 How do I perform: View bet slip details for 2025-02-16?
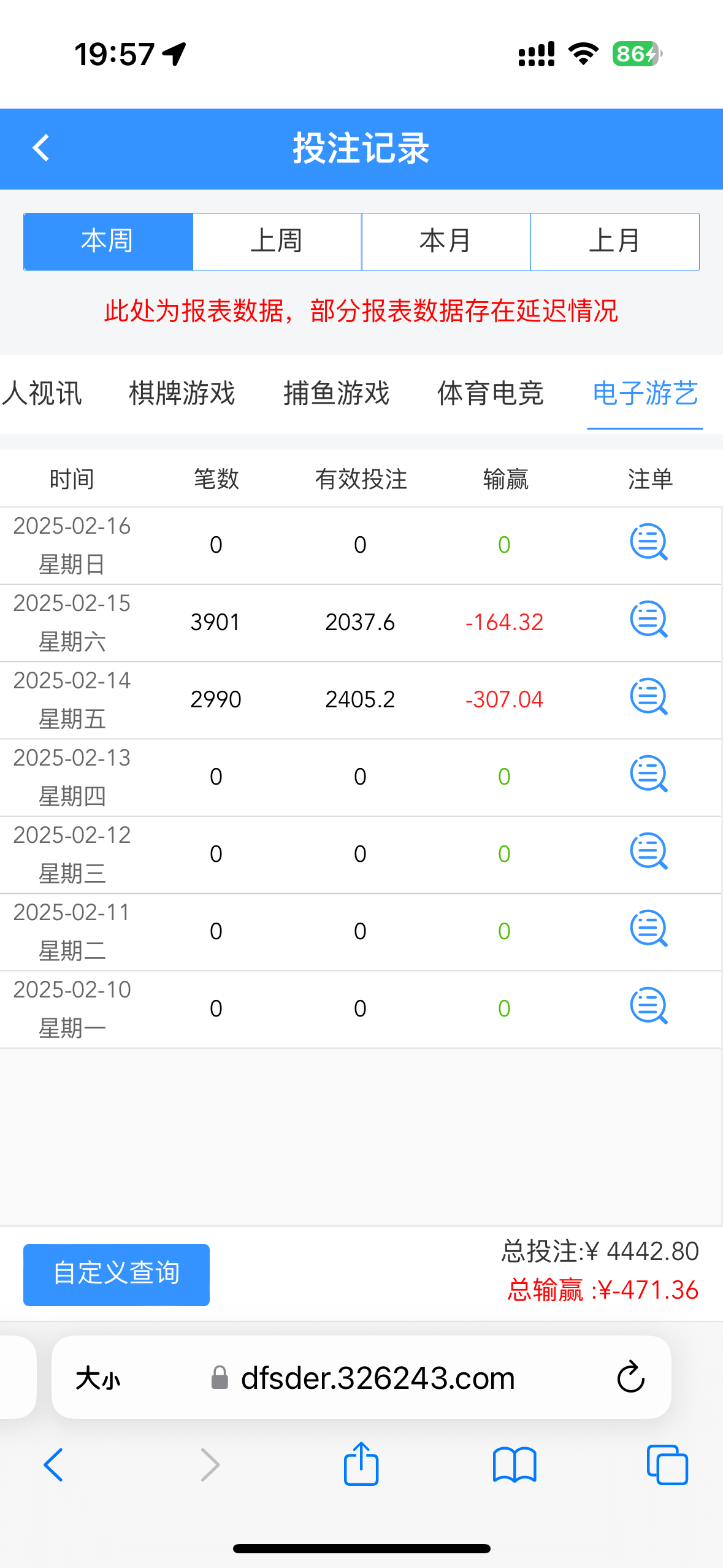click(x=648, y=542)
